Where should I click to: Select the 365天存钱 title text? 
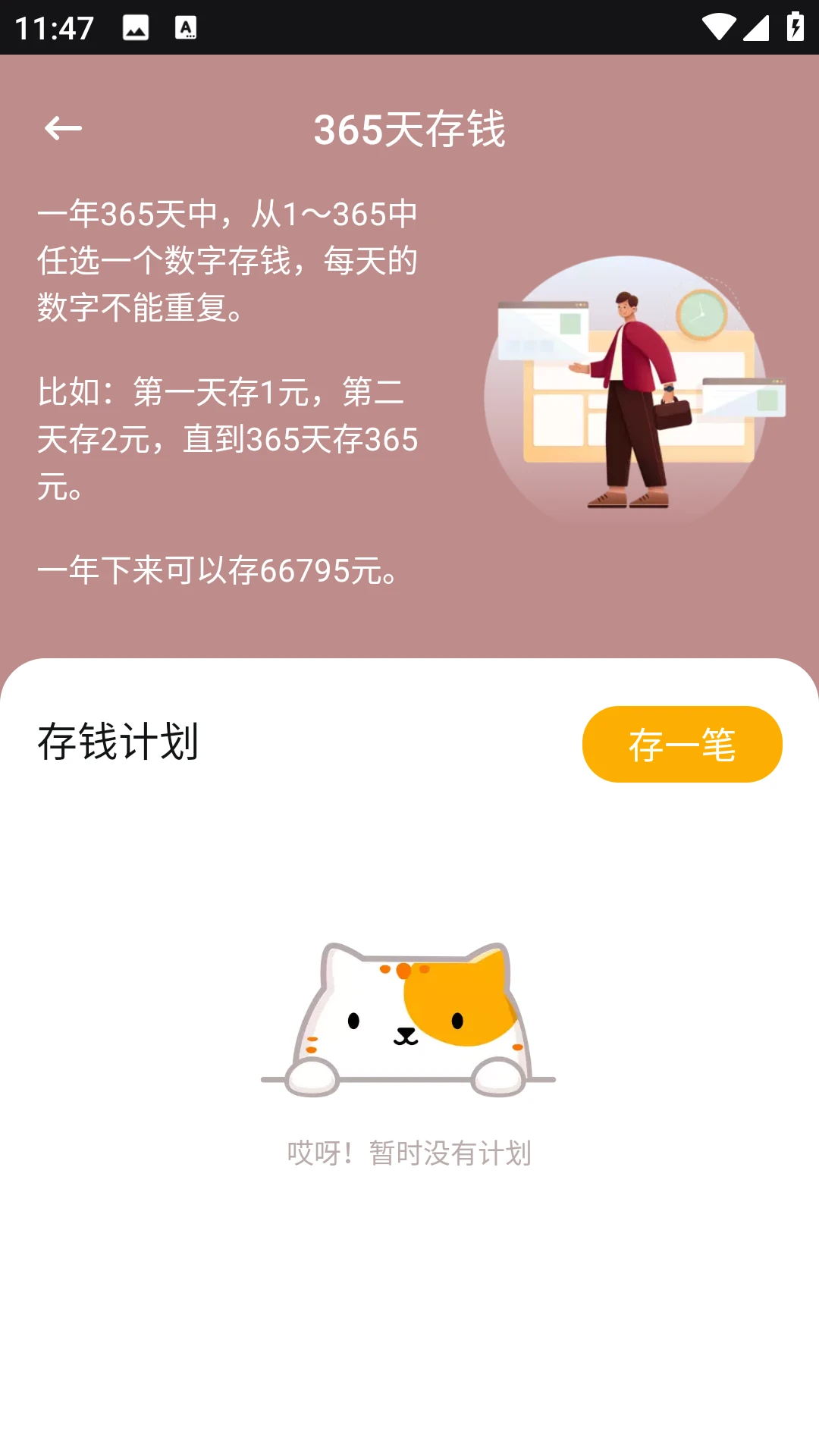click(409, 127)
